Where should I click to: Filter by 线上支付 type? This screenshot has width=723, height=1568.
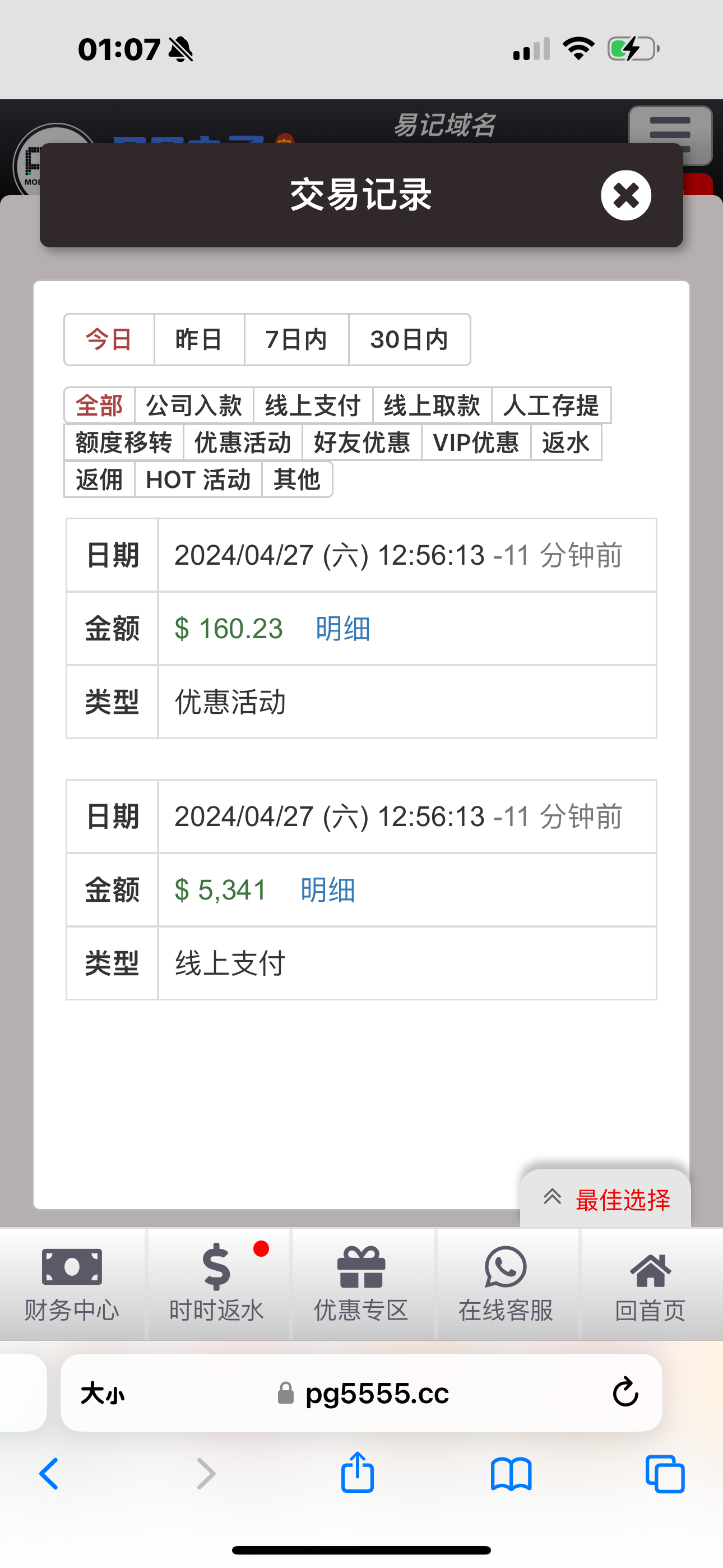tap(313, 405)
